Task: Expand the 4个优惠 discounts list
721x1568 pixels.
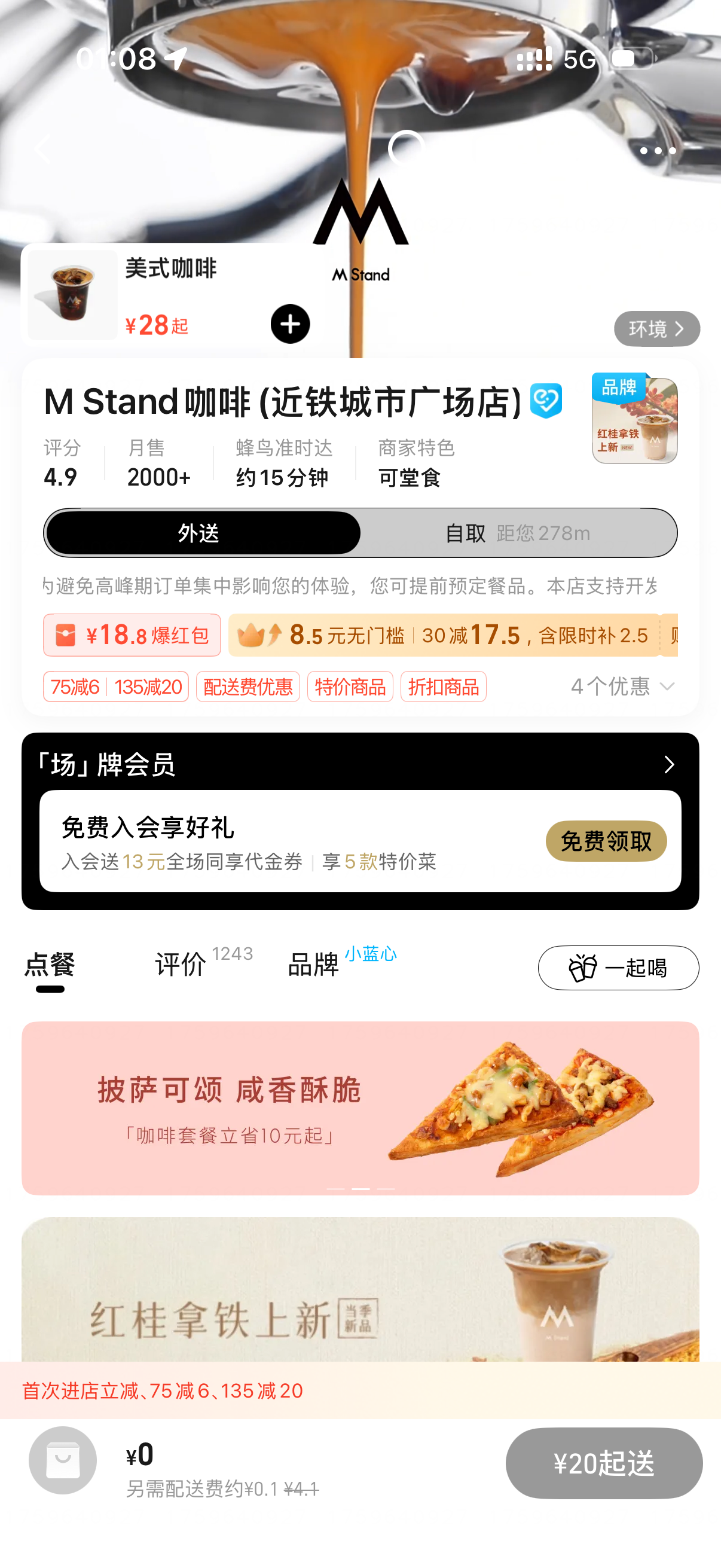Action: coord(622,687)
